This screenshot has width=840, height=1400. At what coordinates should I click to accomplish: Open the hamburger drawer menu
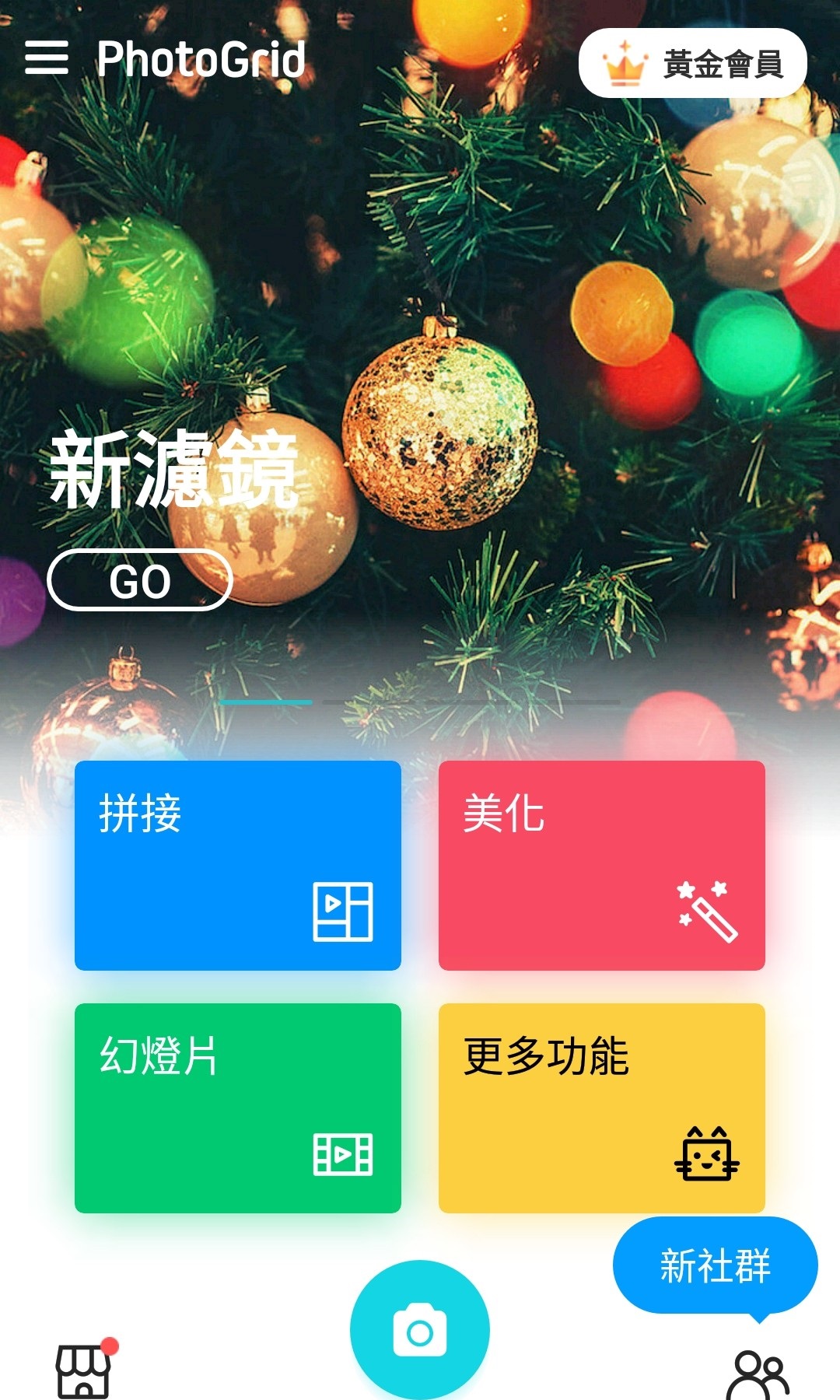[47, 58]
